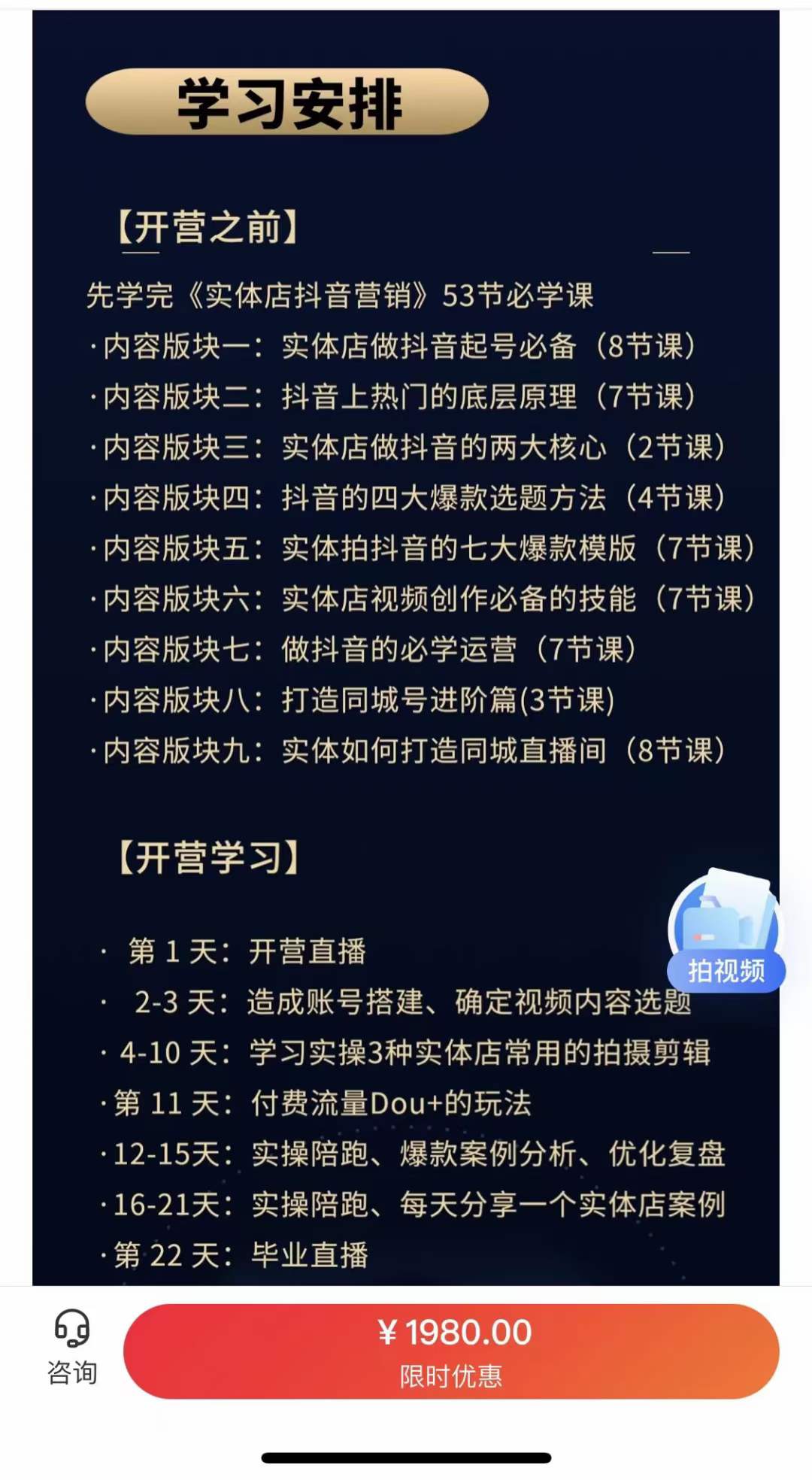Buy the course for ¥1980.00

(x=451, y=1351)
